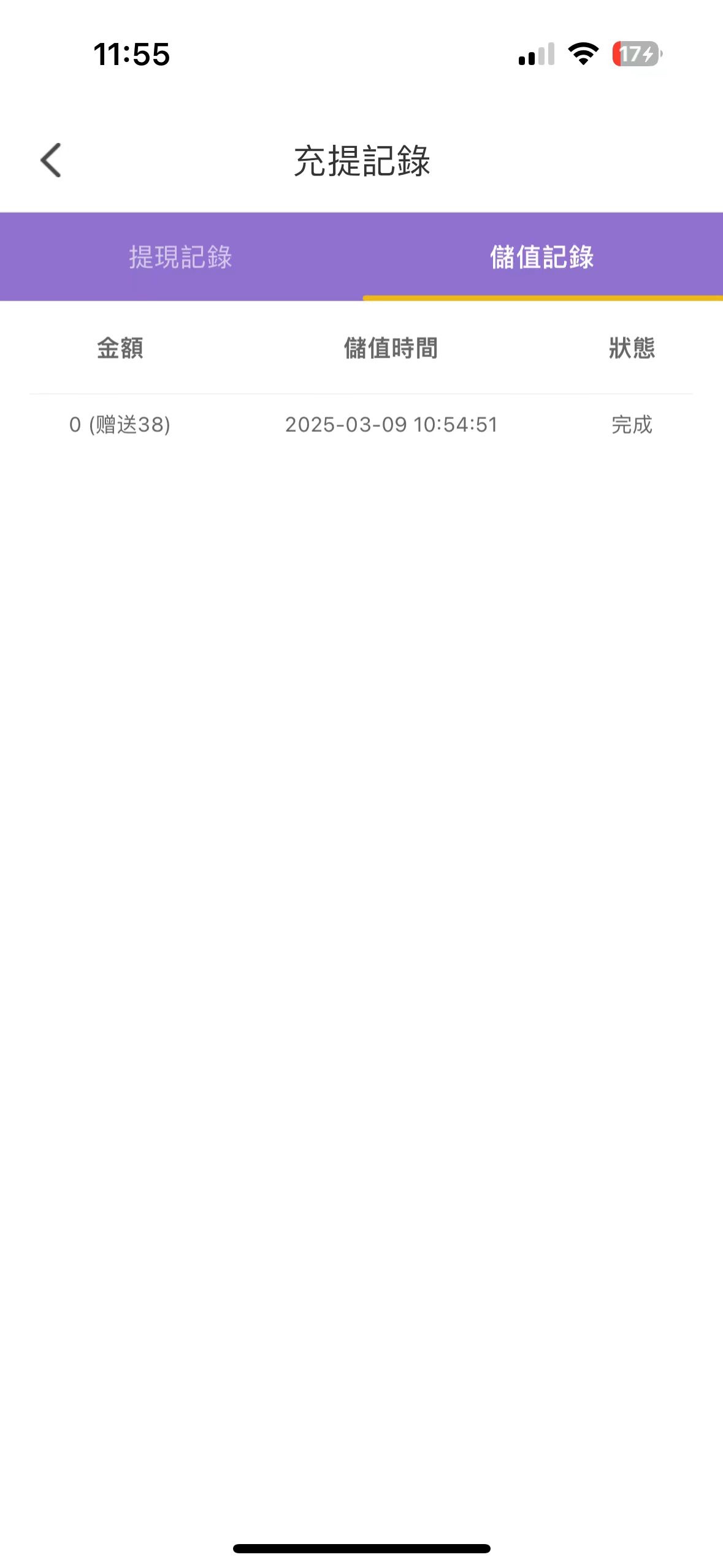Select the 儲值記錄 tab
Screen dimensions: 723x1568
542,257
